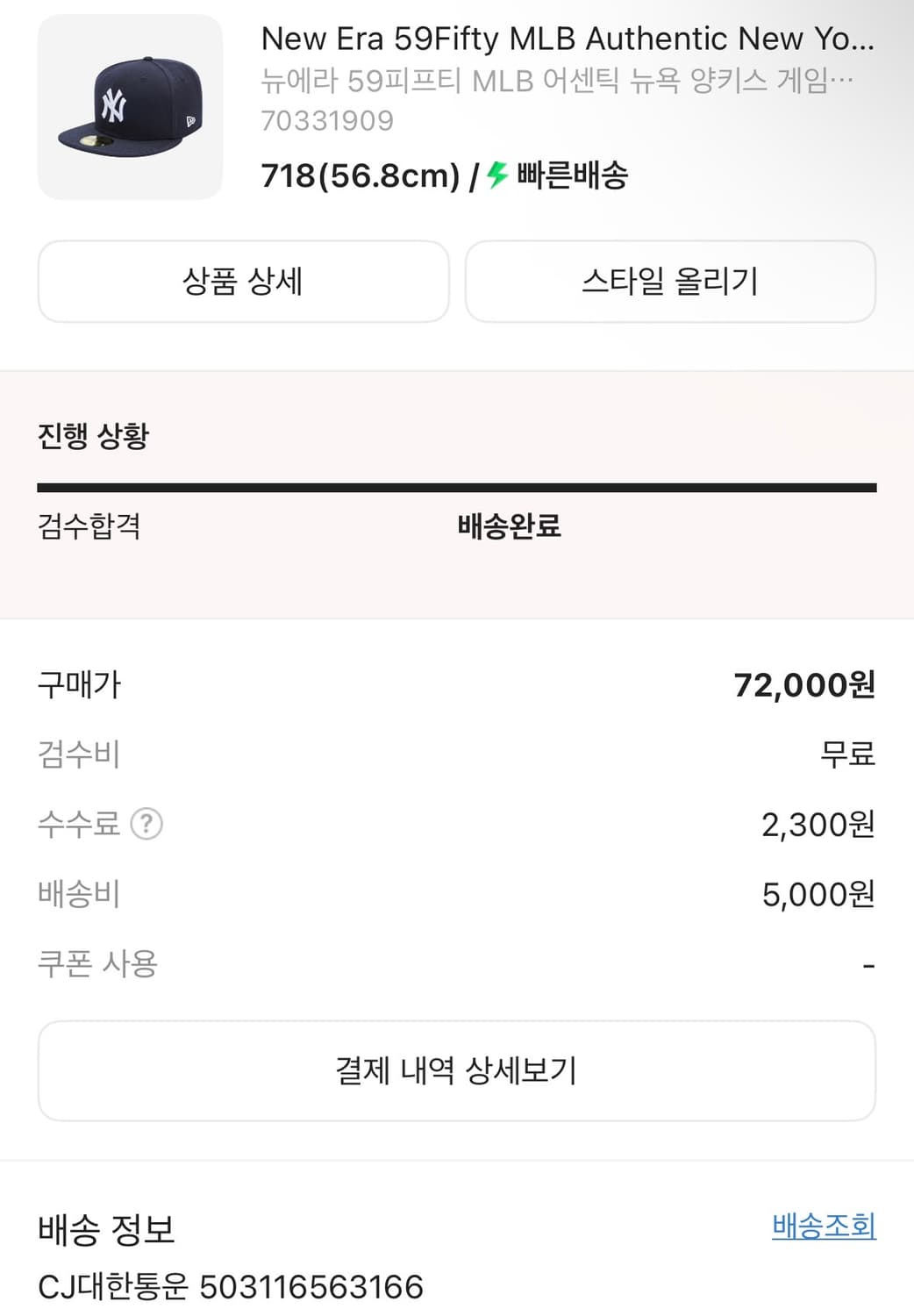Open the 수수료 help question mark icon
The height and width of the screenshot is (1316, 914).
[147, 823]
